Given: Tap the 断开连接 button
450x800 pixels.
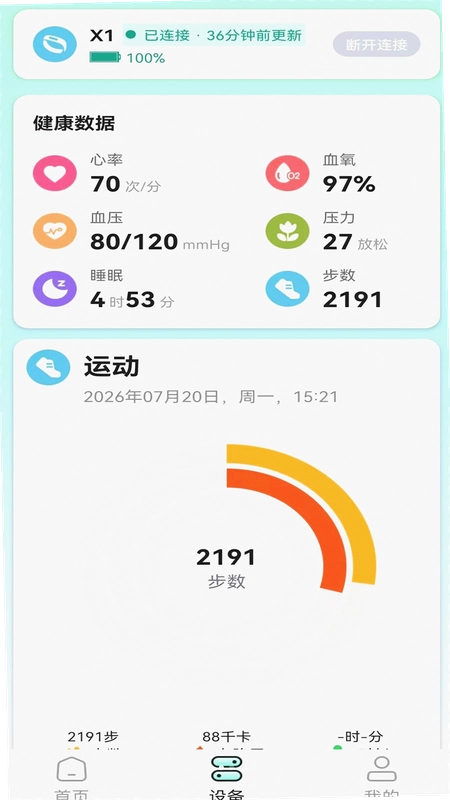Looking at the screenshot, I should pos(377,44).
